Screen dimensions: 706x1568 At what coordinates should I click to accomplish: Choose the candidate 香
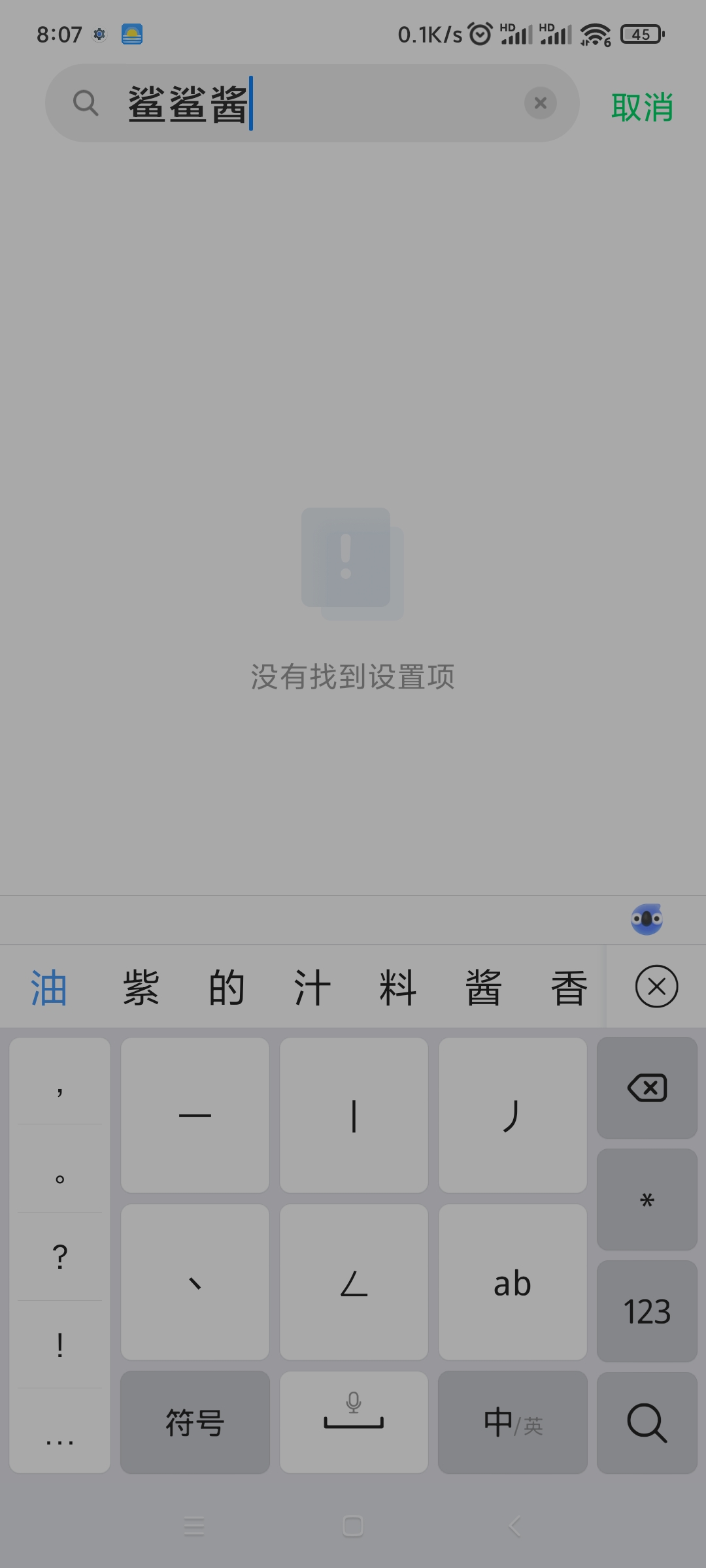pyautogui.click(x=569, y=987)
